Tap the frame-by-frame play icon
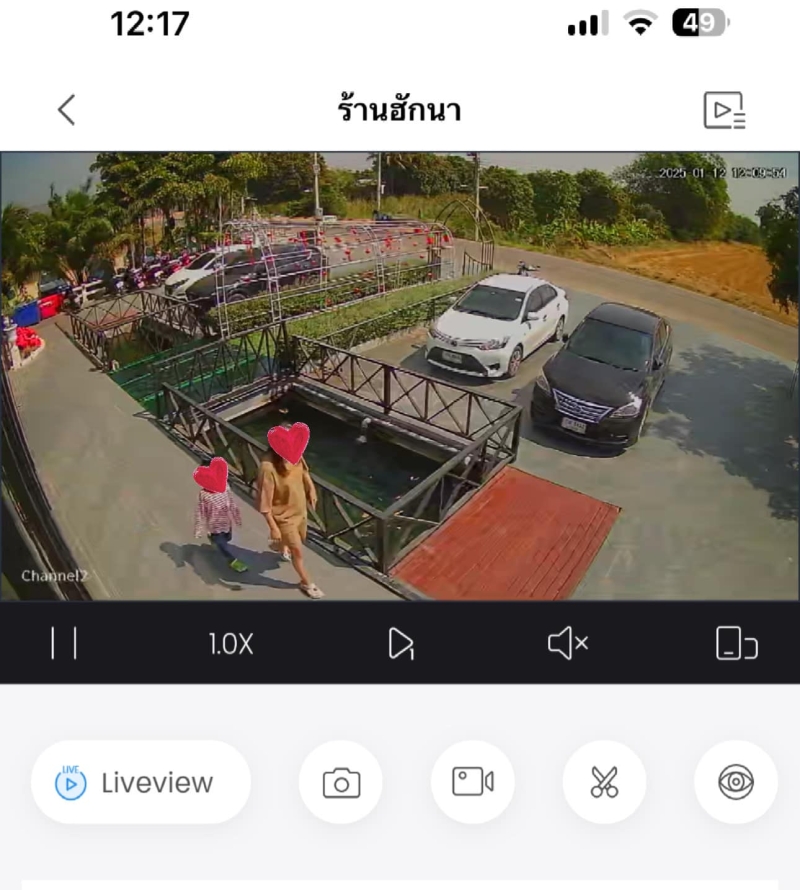 pyautogui.click(x=400, y=644)
